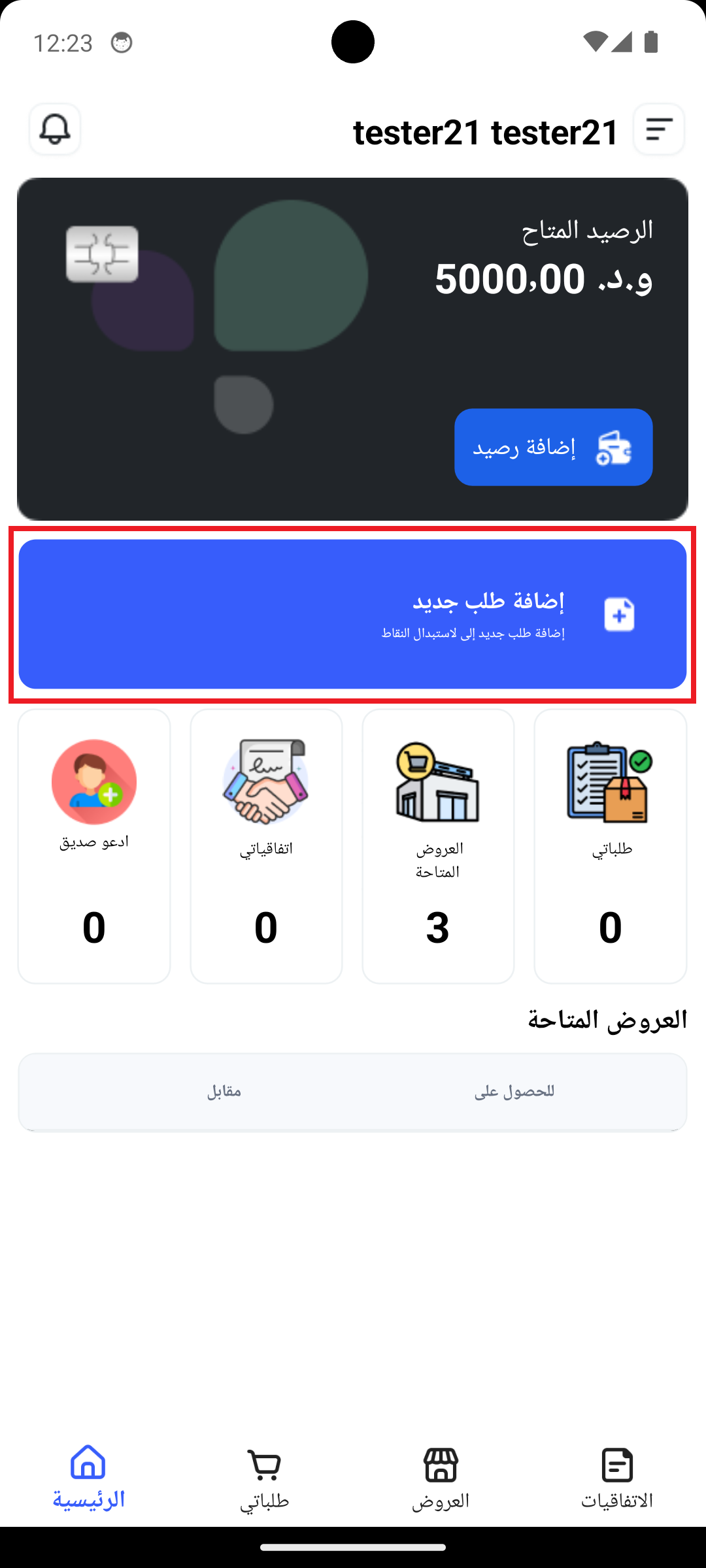The height and width of the screenshot is (1568, 706).
Task: Open the اتفاقياتي card
Action: (266, 846)
